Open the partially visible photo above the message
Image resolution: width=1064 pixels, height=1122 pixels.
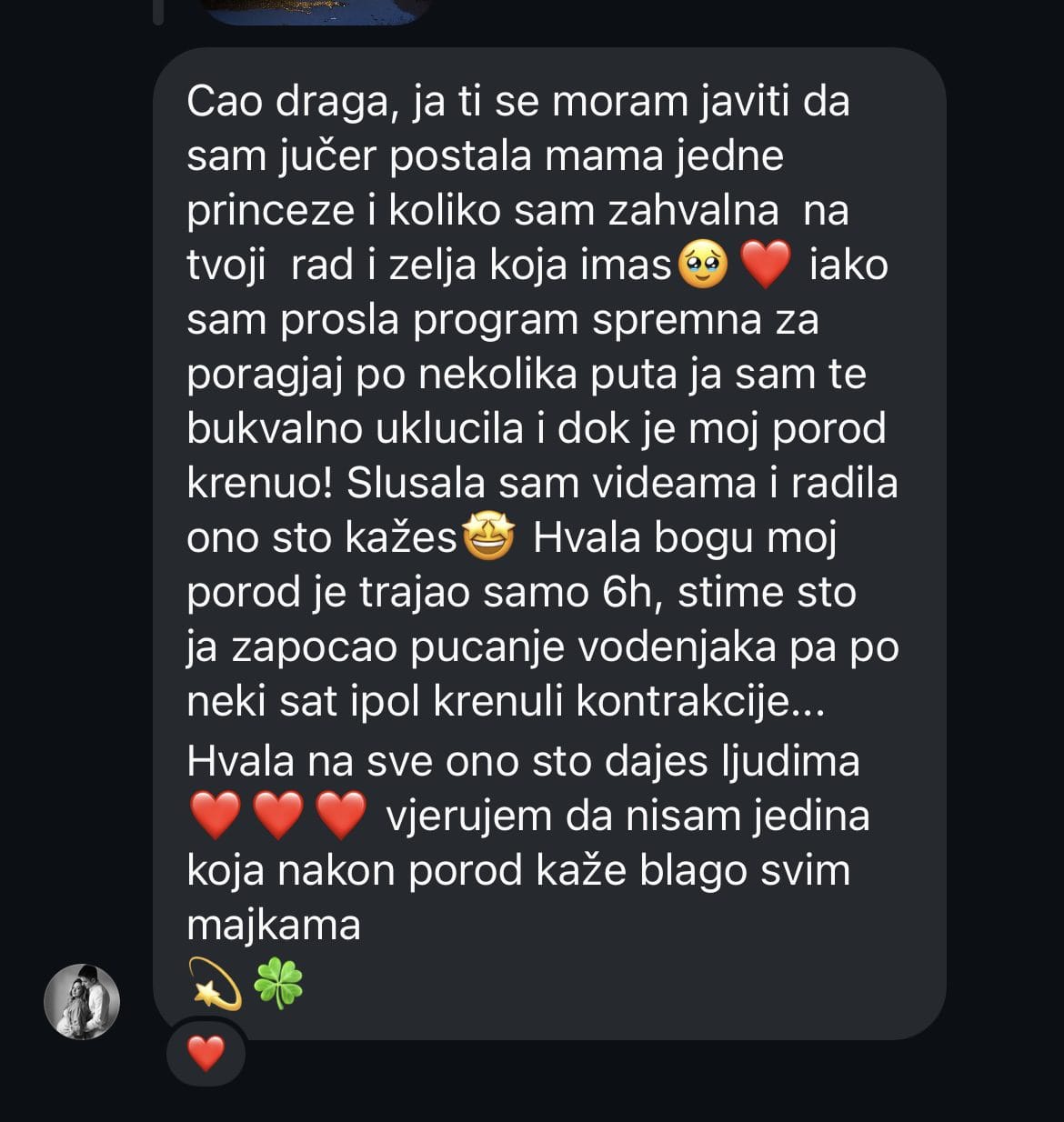[x=314, y=11]
